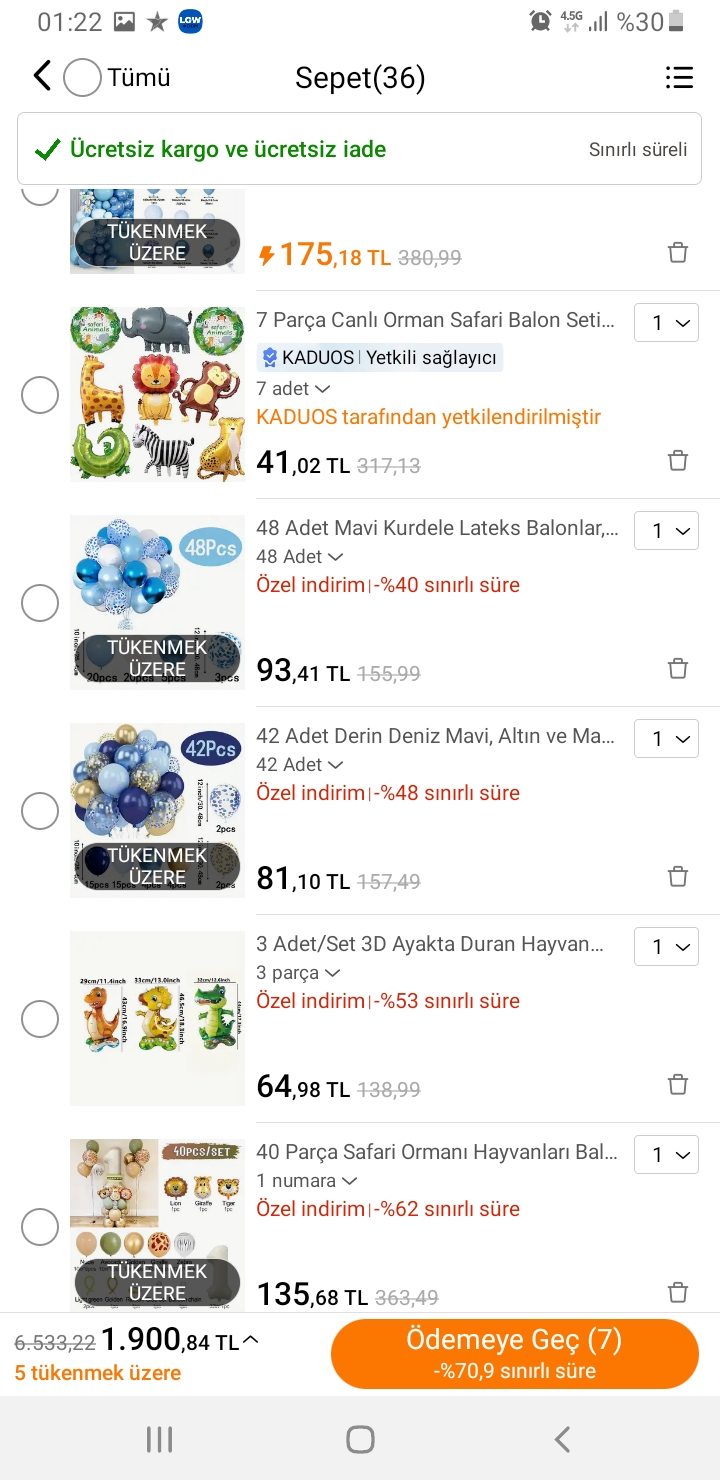Open the cart list options menu
The width and height of the screenshot is (720, 1480).
pyautogui.click(x=679, y=77)
